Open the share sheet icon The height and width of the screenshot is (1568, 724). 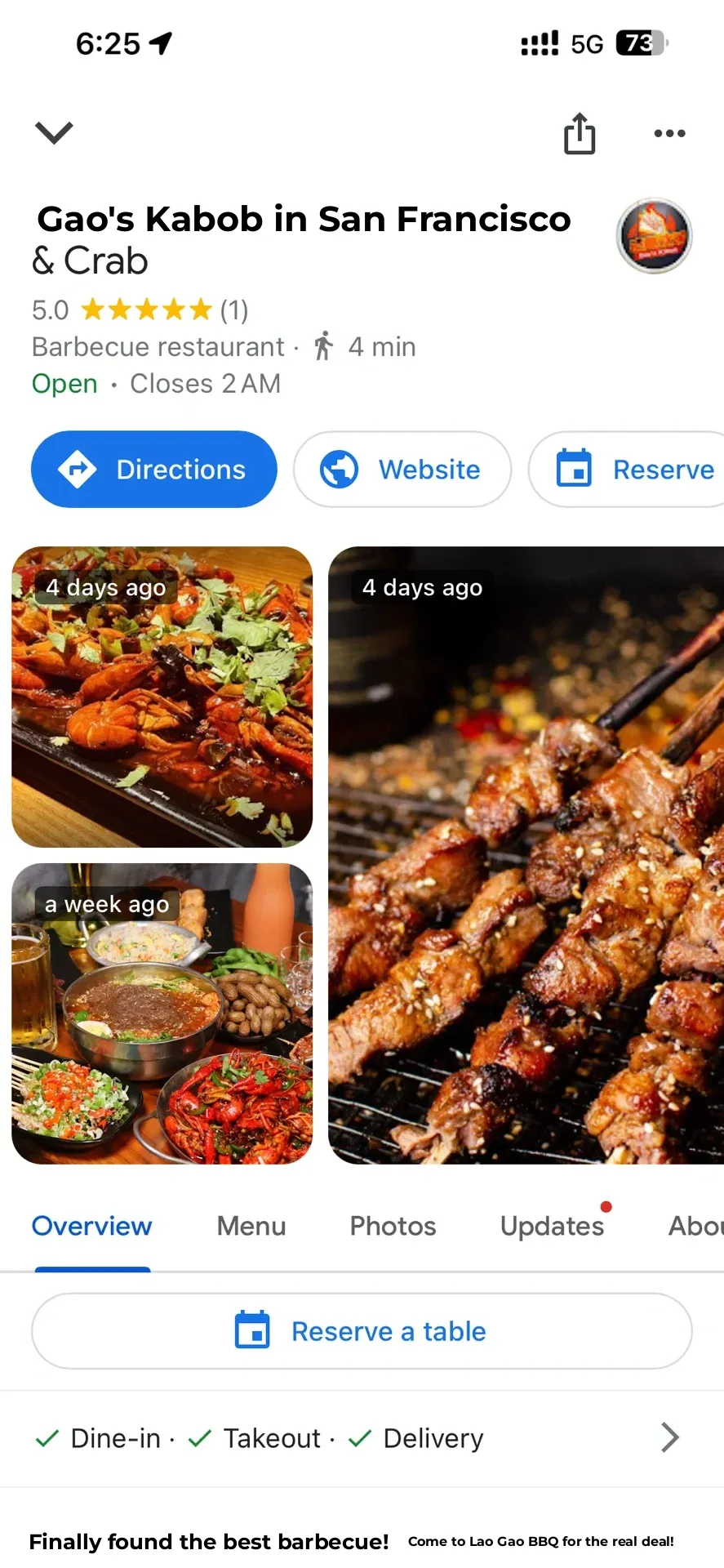580,134
